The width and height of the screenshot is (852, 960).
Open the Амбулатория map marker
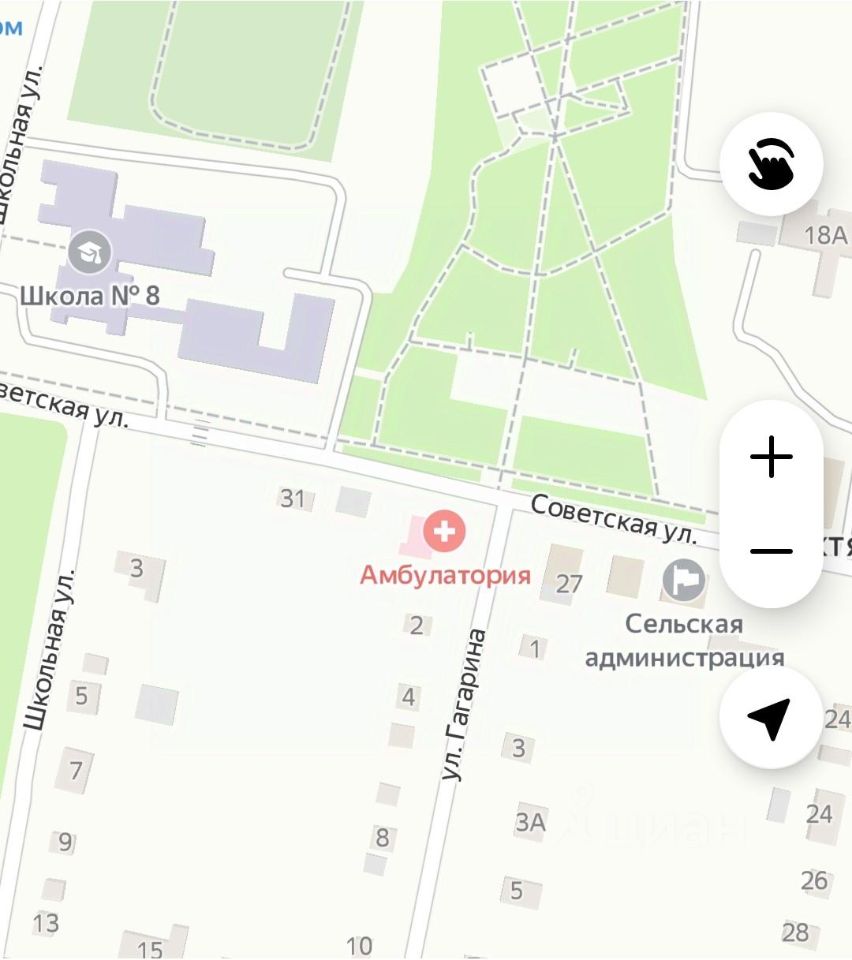point(444,532)
